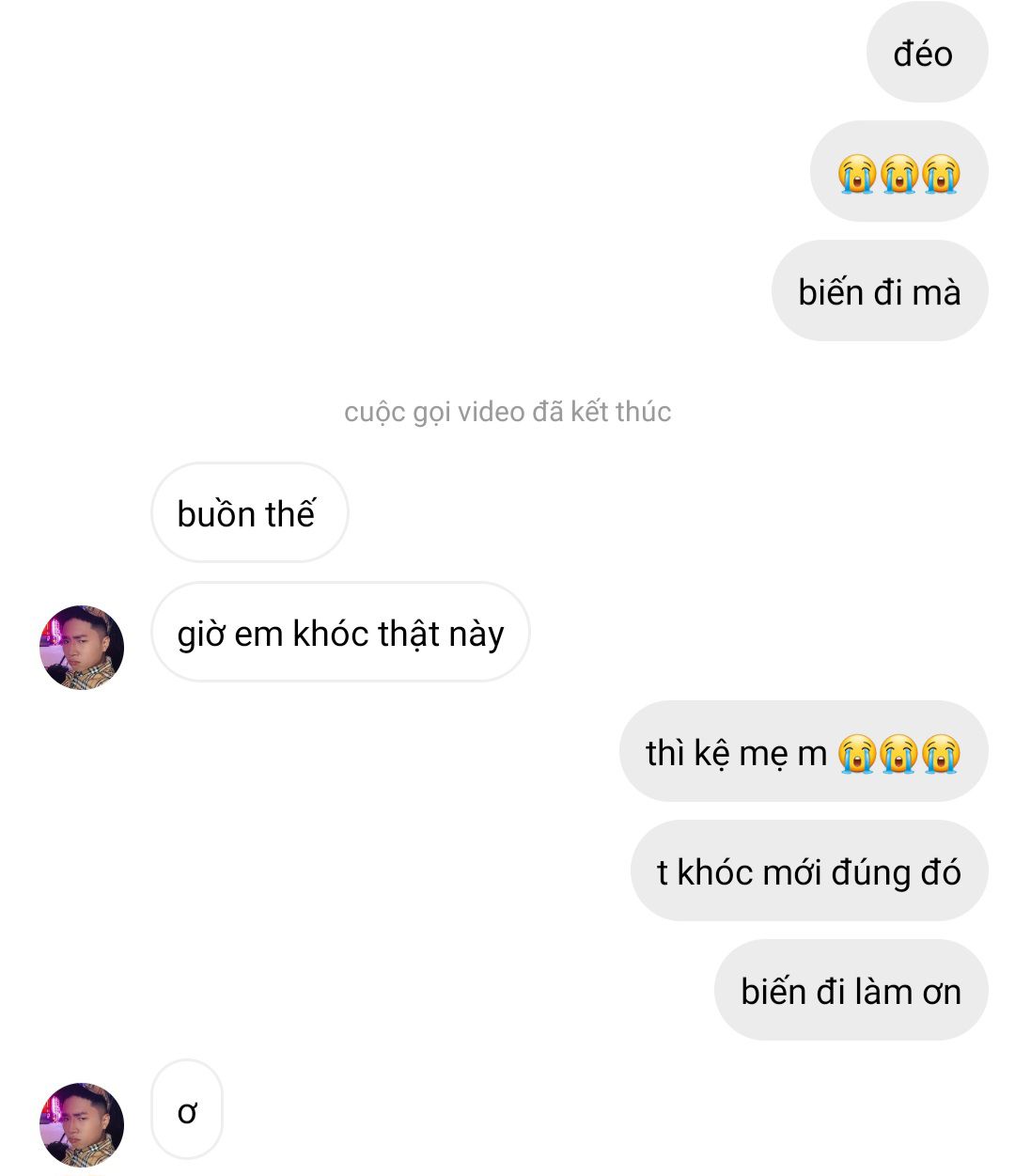The height and width of the screenshot is (1176, 1015).
Task: Open sender's avatar beside the "ơ" message
Action: (82, 1123)
